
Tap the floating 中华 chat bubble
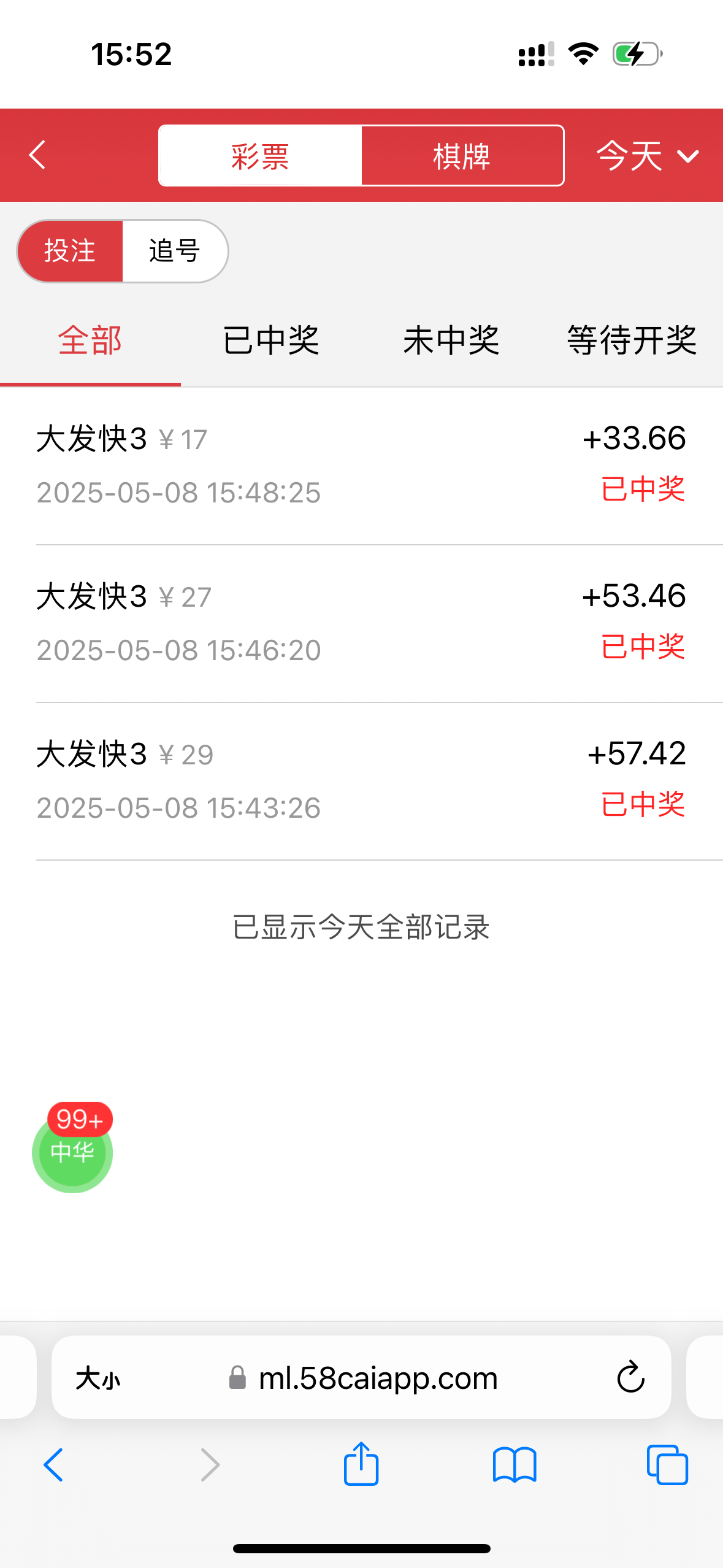(x=72, y=1151)
